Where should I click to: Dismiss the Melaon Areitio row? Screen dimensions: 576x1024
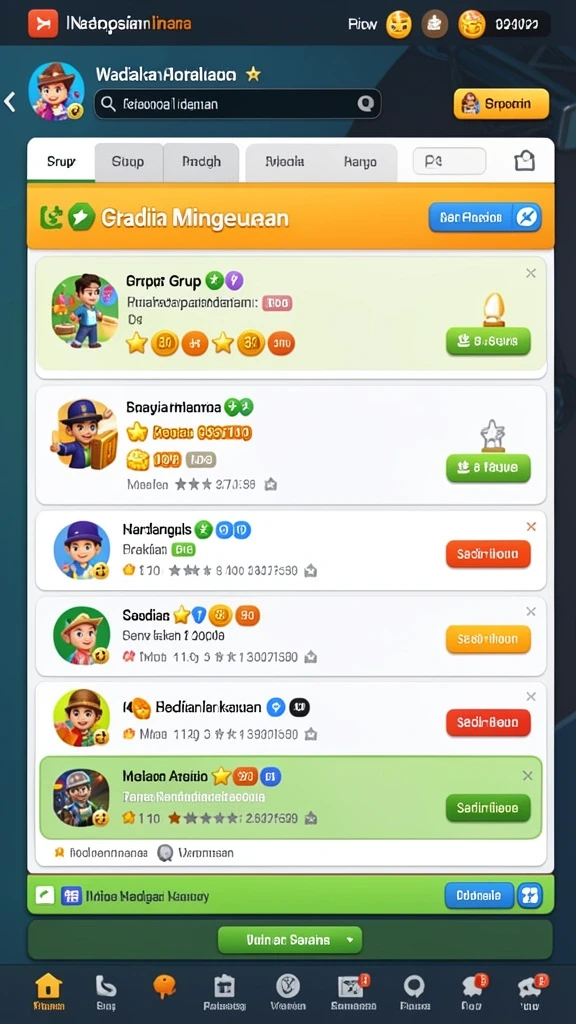[x=528, y=776]
